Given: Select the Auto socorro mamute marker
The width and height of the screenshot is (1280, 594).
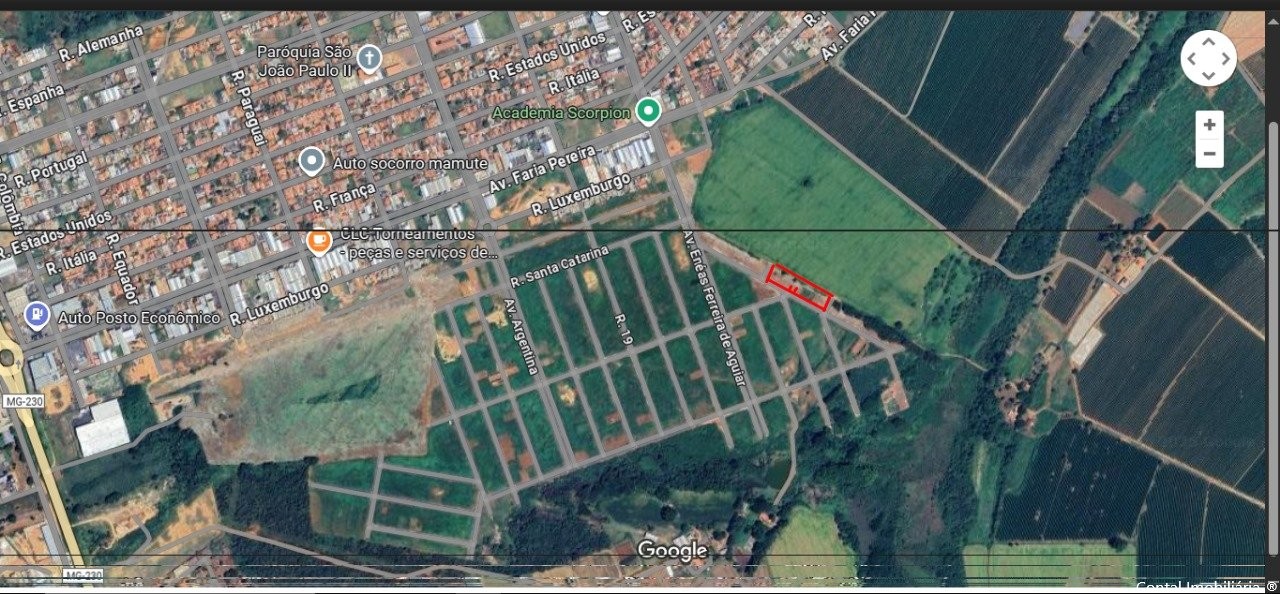Looking at the screenshot, I should click(312, 160).
